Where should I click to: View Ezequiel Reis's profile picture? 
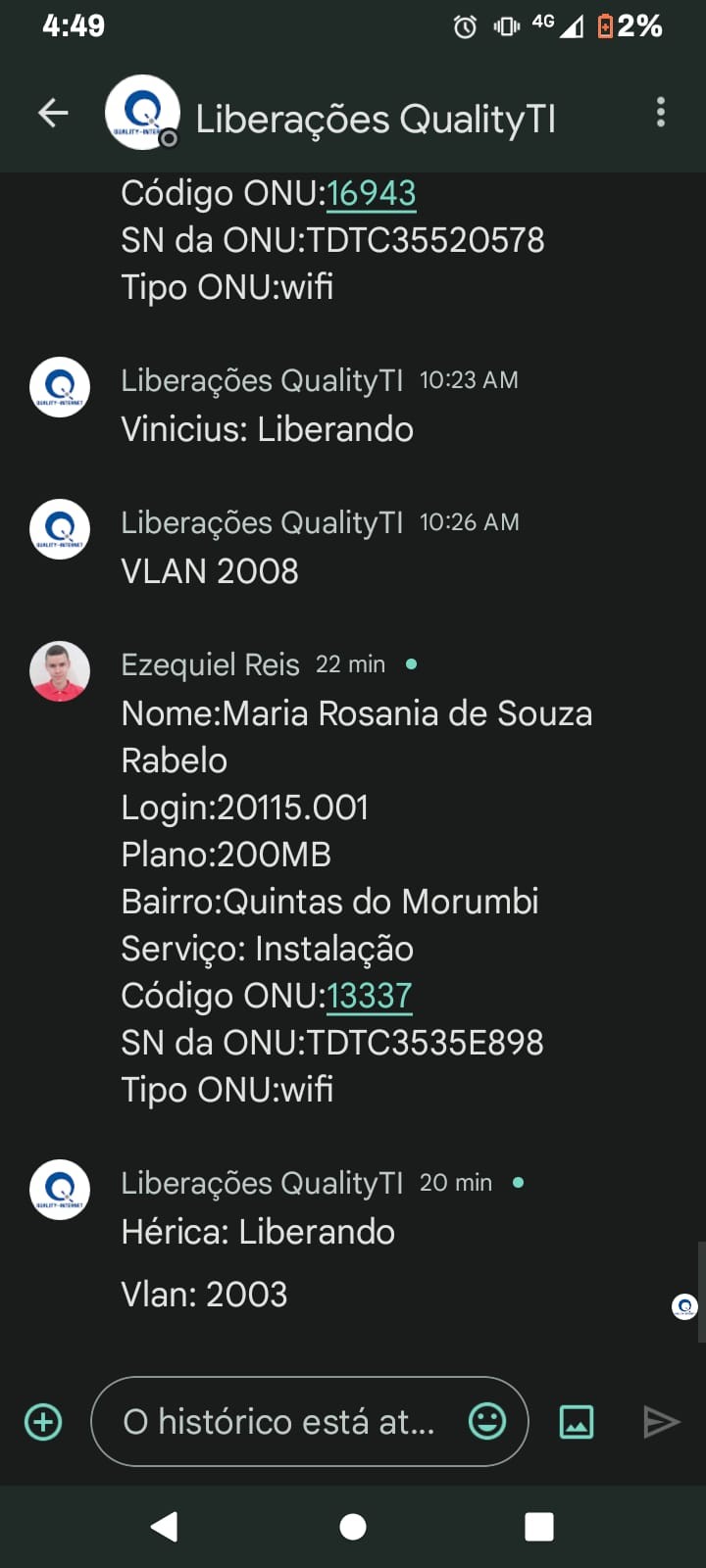(60, 671)
